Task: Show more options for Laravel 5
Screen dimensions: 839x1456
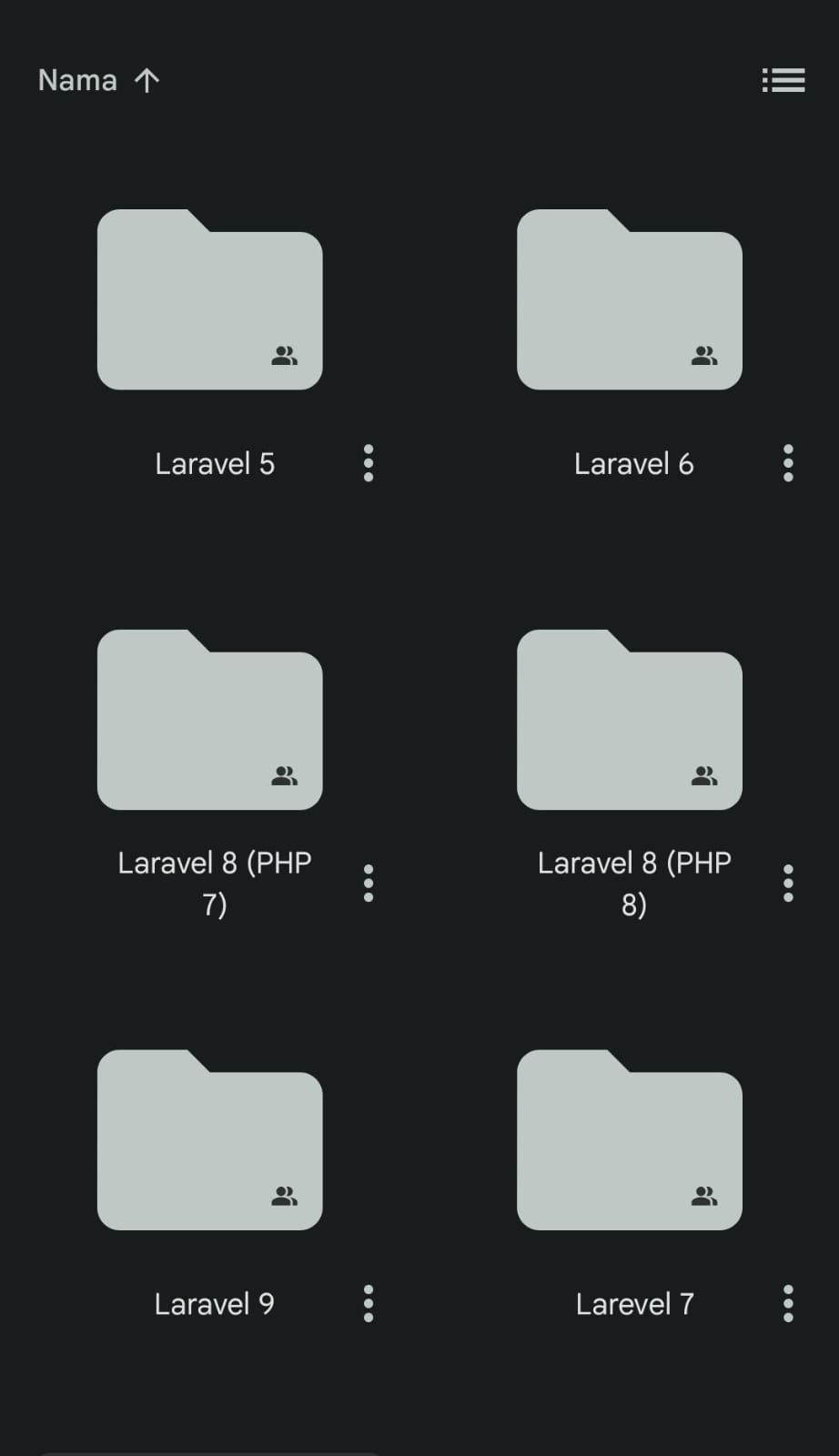Action: coord(369,463)
